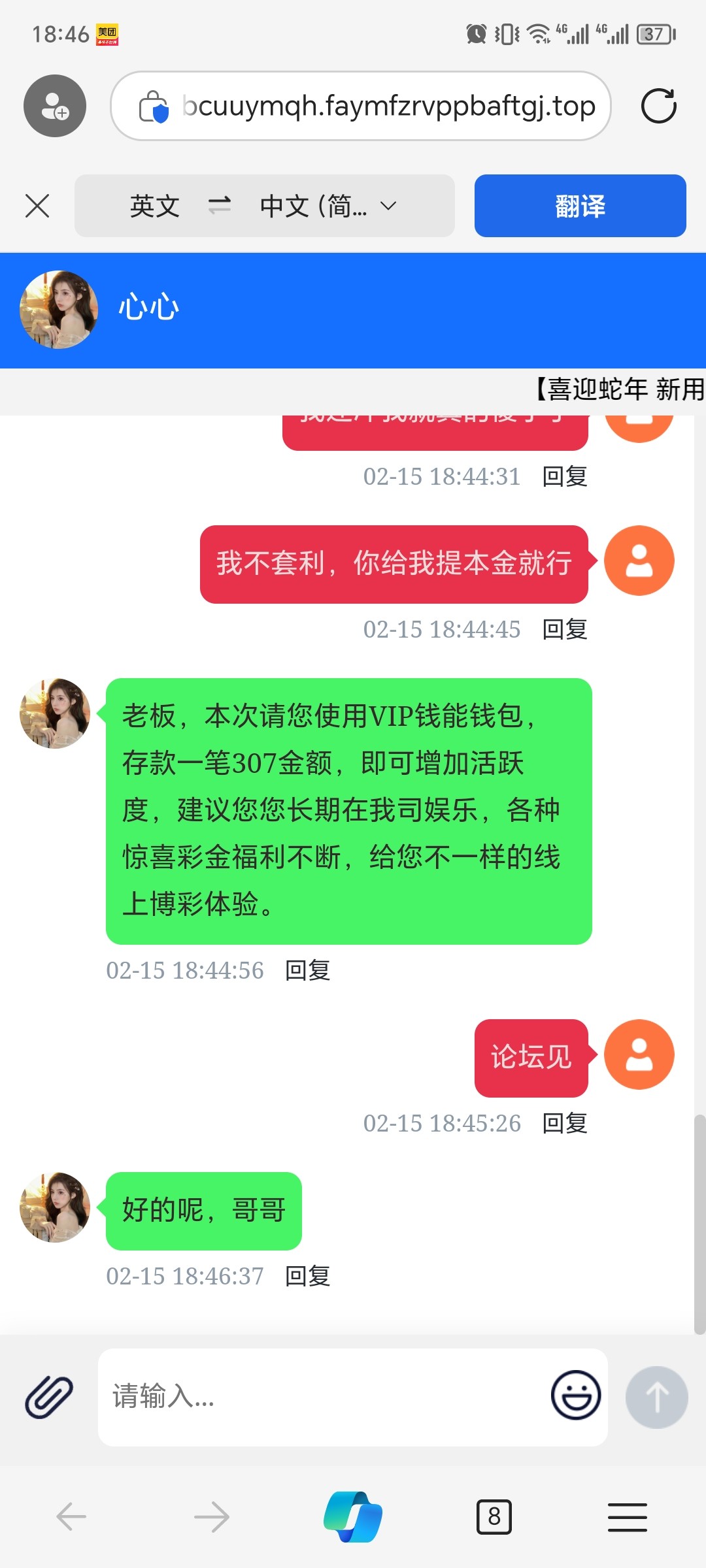This screenshot has width=706, height=1568.
Task: Tap the 翻译 translate button
Action: point(580,206)
